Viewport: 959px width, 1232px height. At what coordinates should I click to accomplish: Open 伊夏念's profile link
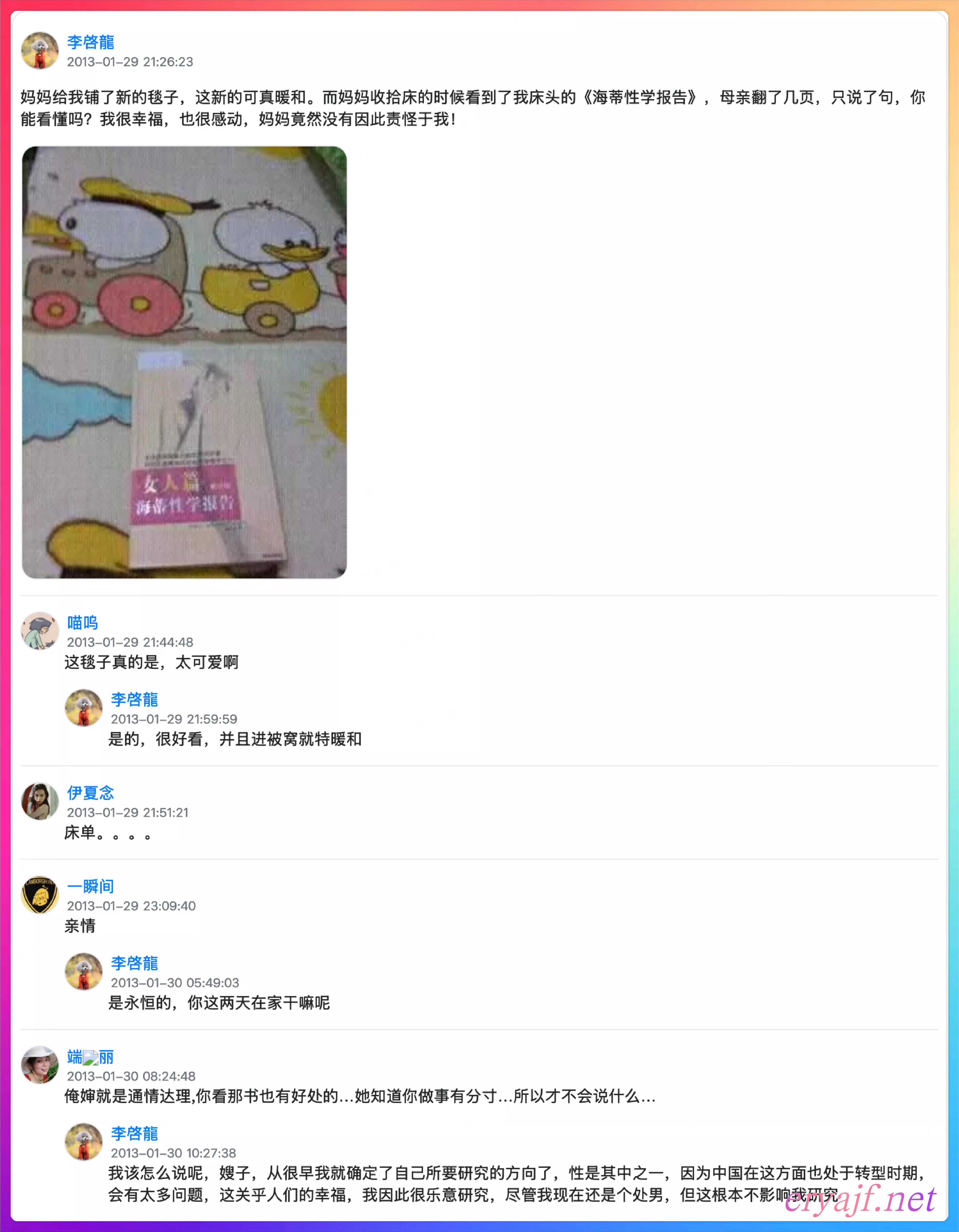[90, 793]
